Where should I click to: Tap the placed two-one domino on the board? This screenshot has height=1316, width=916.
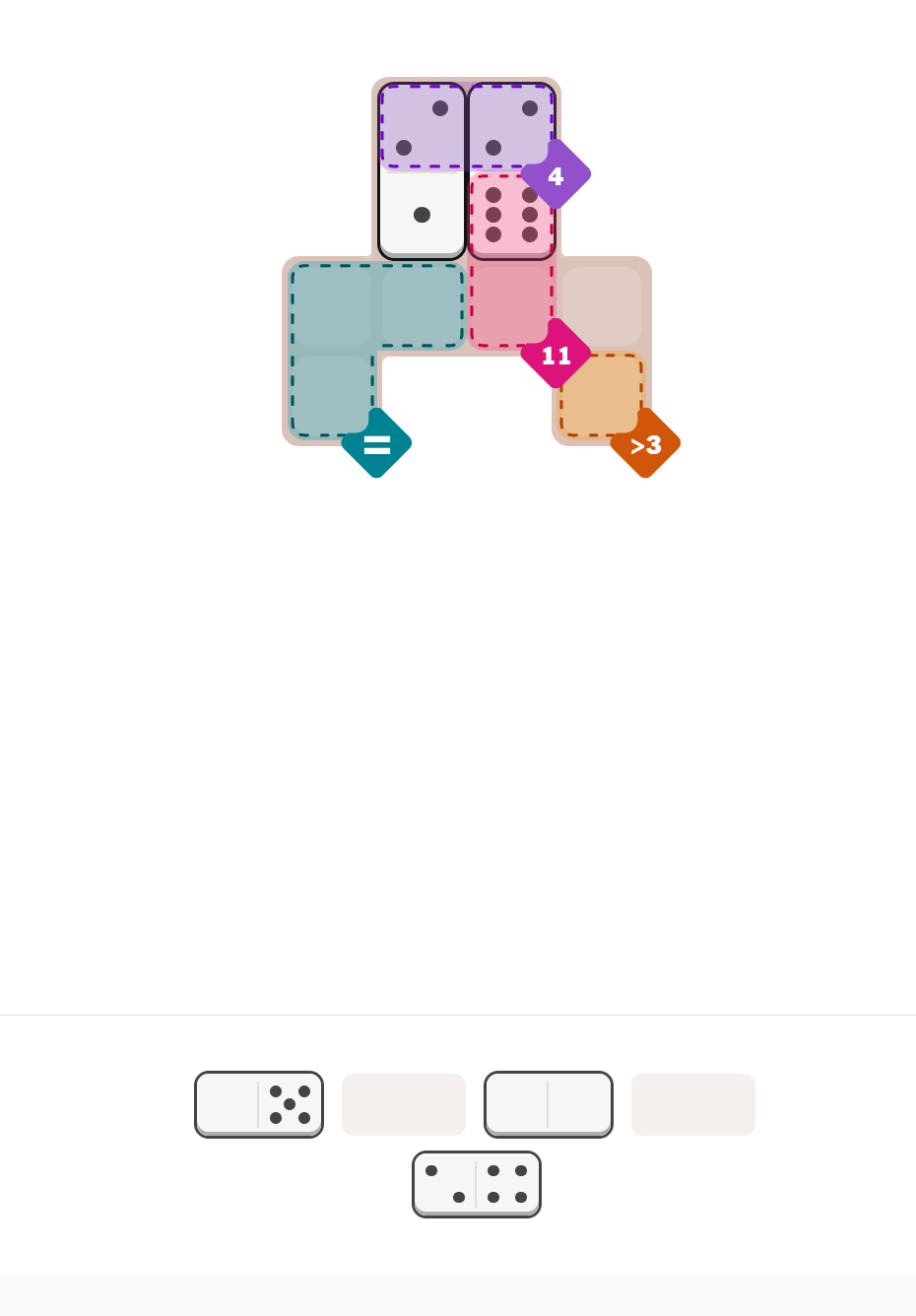(x=422, y=170)
